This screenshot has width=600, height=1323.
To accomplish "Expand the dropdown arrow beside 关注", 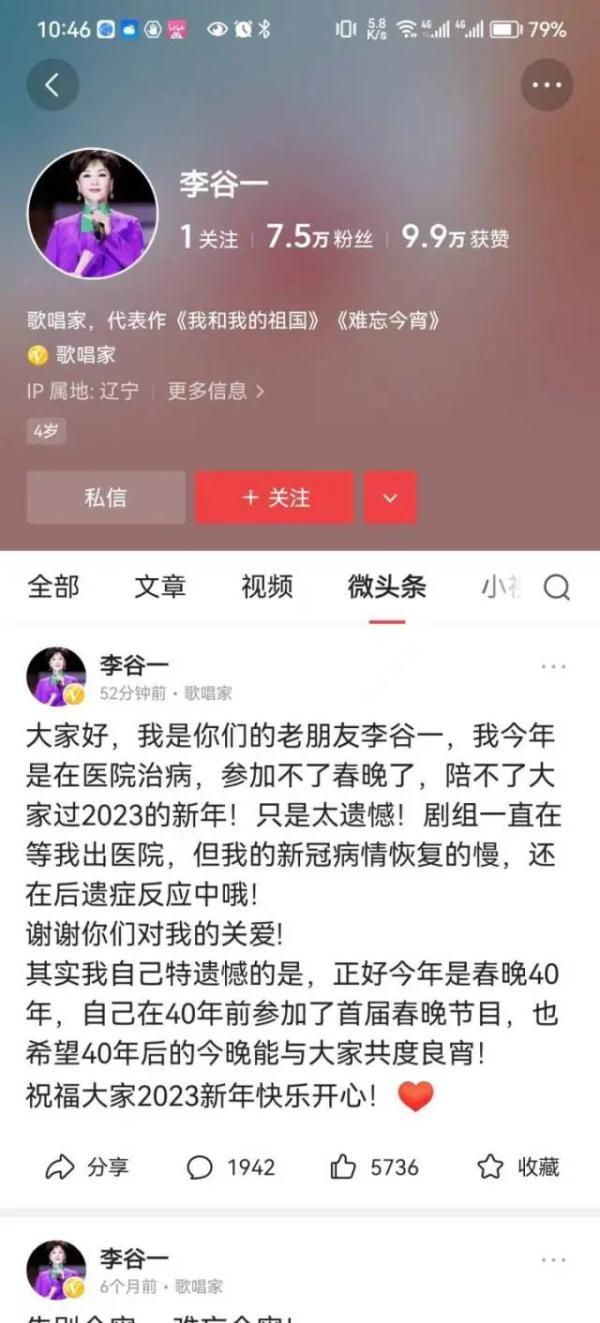I will click(x=390, y=497).
